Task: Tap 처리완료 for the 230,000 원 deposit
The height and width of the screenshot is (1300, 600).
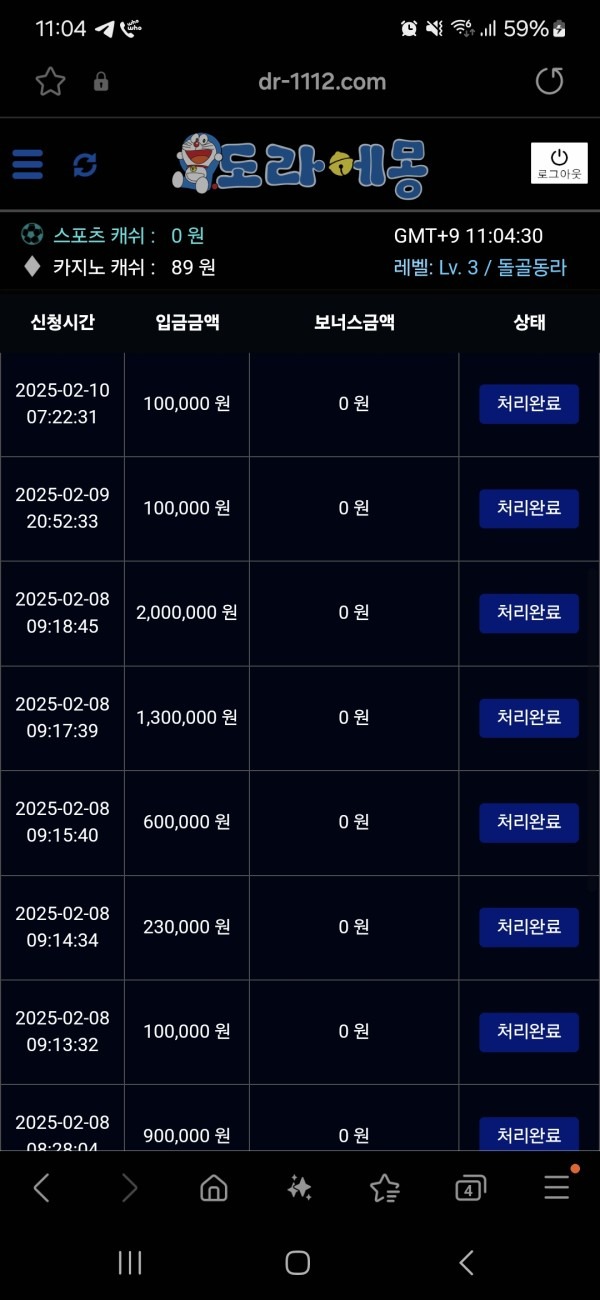Action: (x=529, y=927)
